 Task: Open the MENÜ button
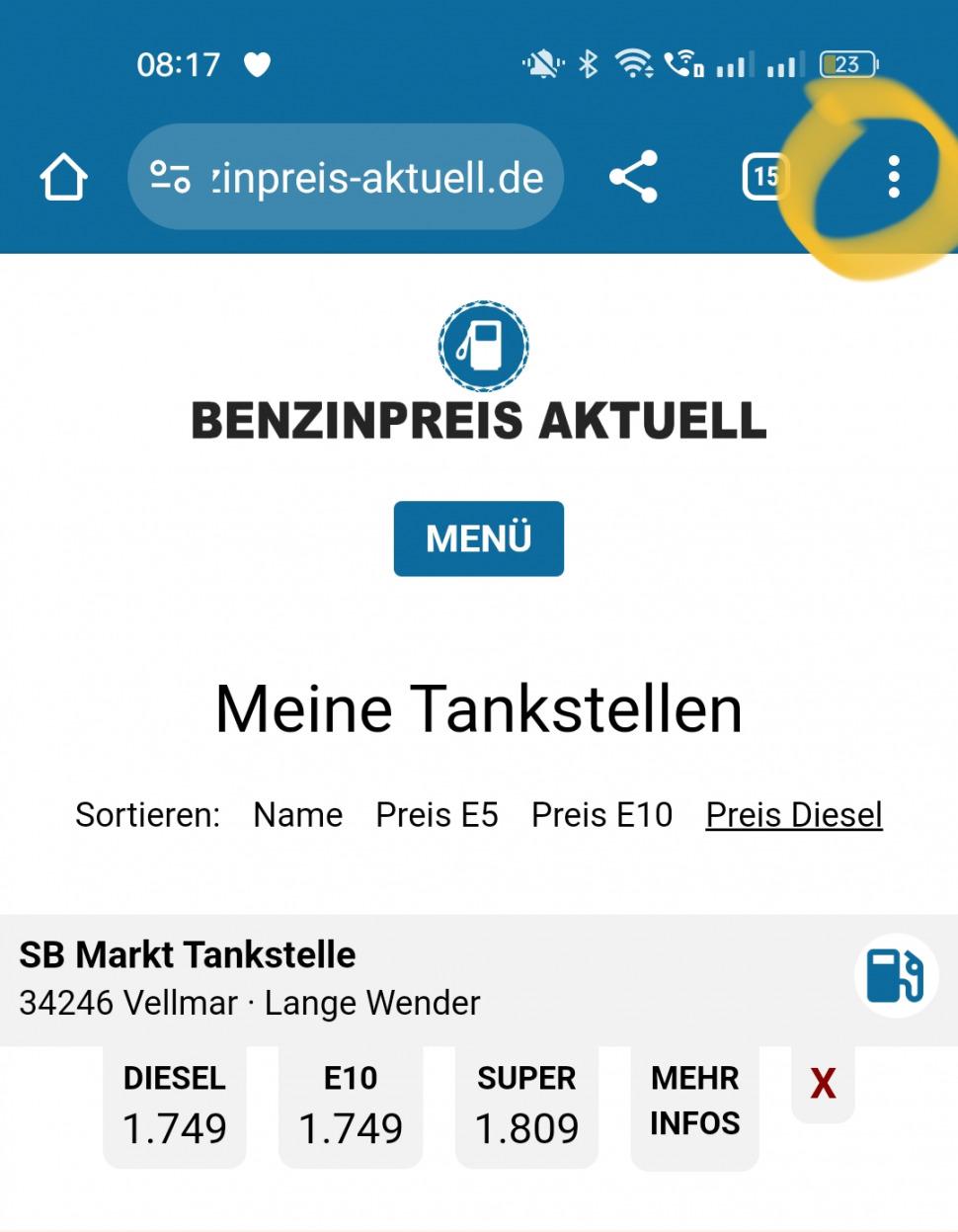click(x=478, y=538)
